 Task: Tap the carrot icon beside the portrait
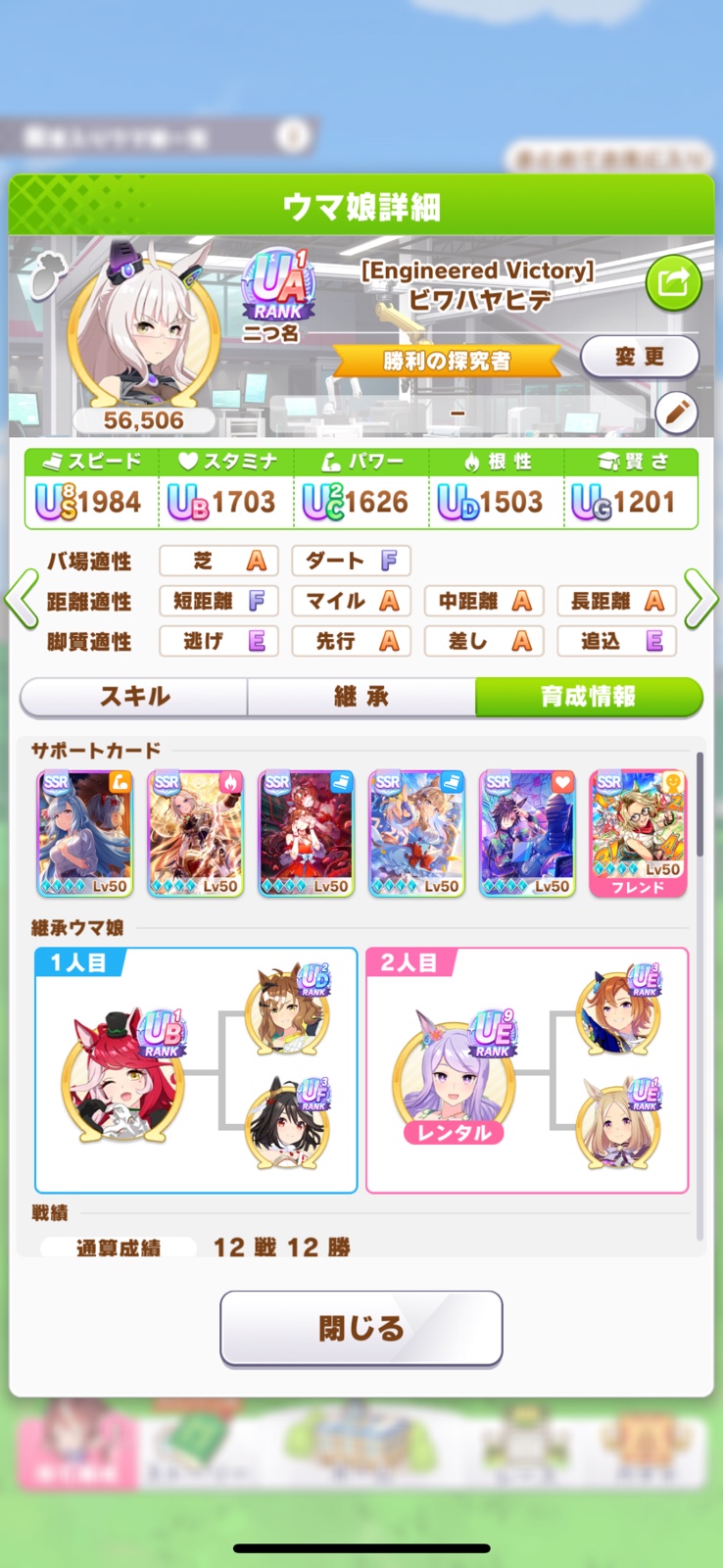click(x=45, y=277)
